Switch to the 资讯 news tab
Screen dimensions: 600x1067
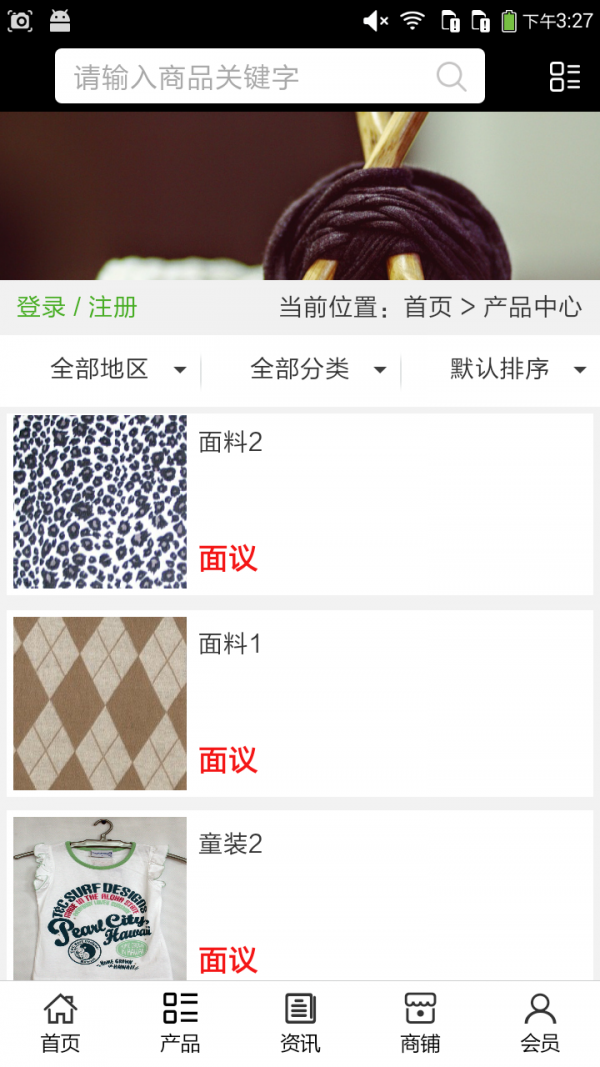(x=300, y=1023)
